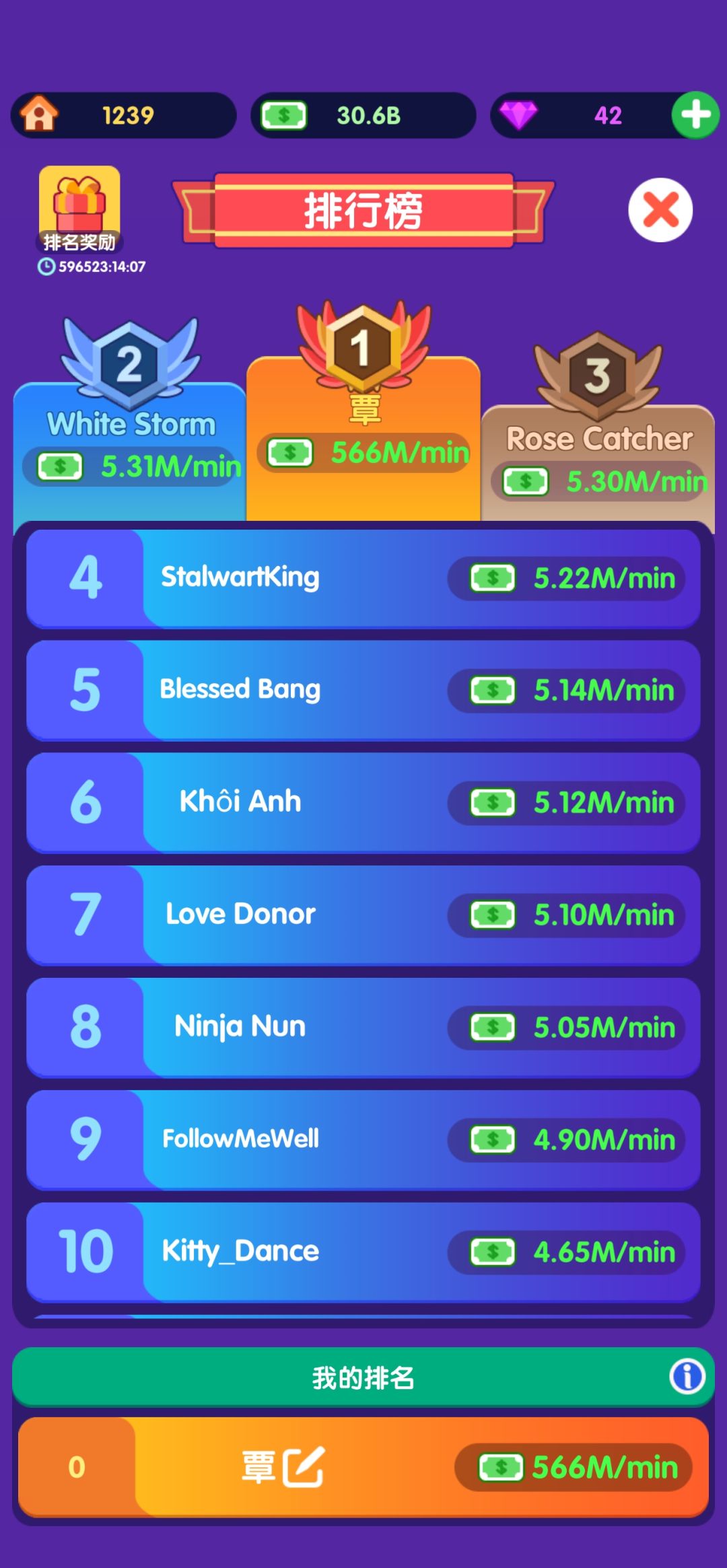Close the leaderboard with the red X
Viewport: 727px width, 1568px height.
pyautogui.click(x=660, y=210)
